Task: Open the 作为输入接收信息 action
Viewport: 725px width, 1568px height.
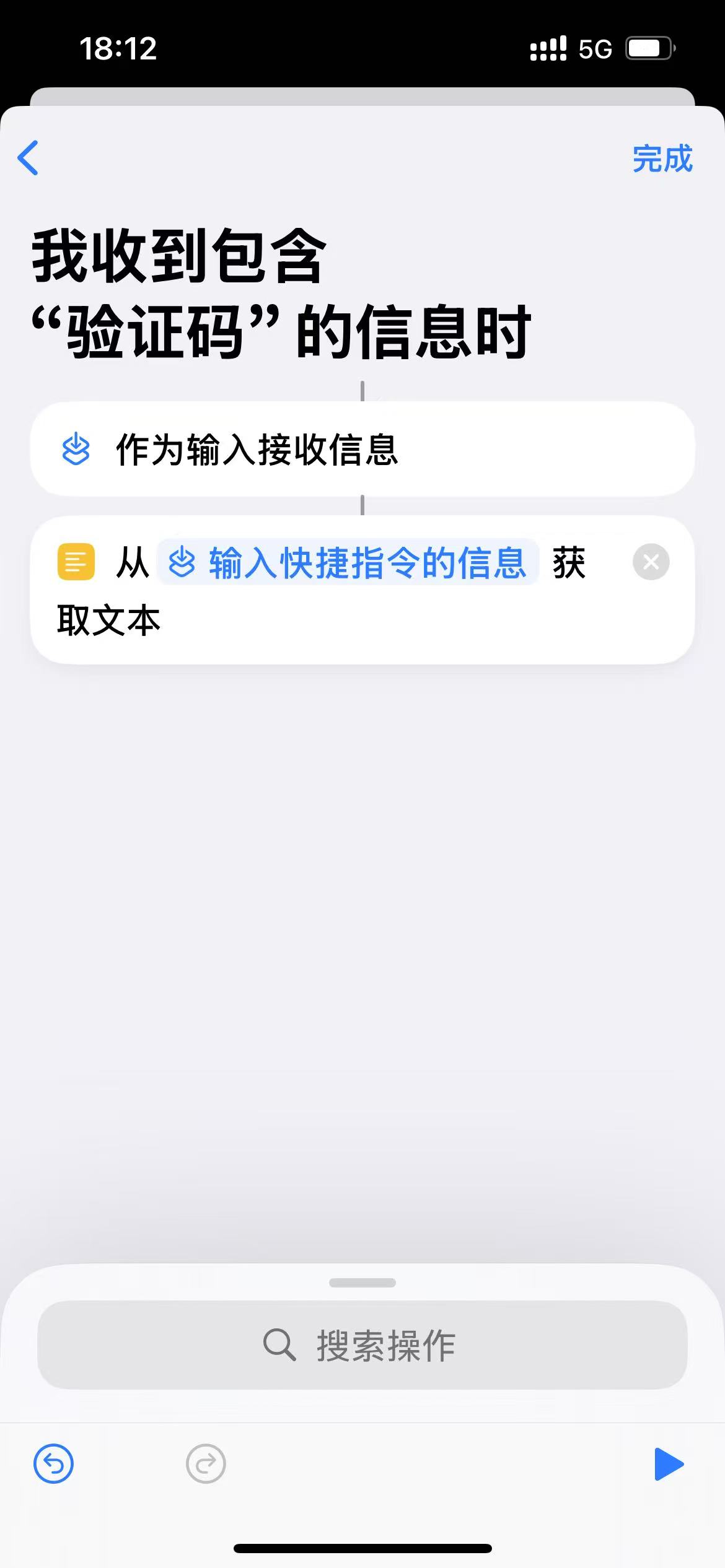Action: pos(362,449)
